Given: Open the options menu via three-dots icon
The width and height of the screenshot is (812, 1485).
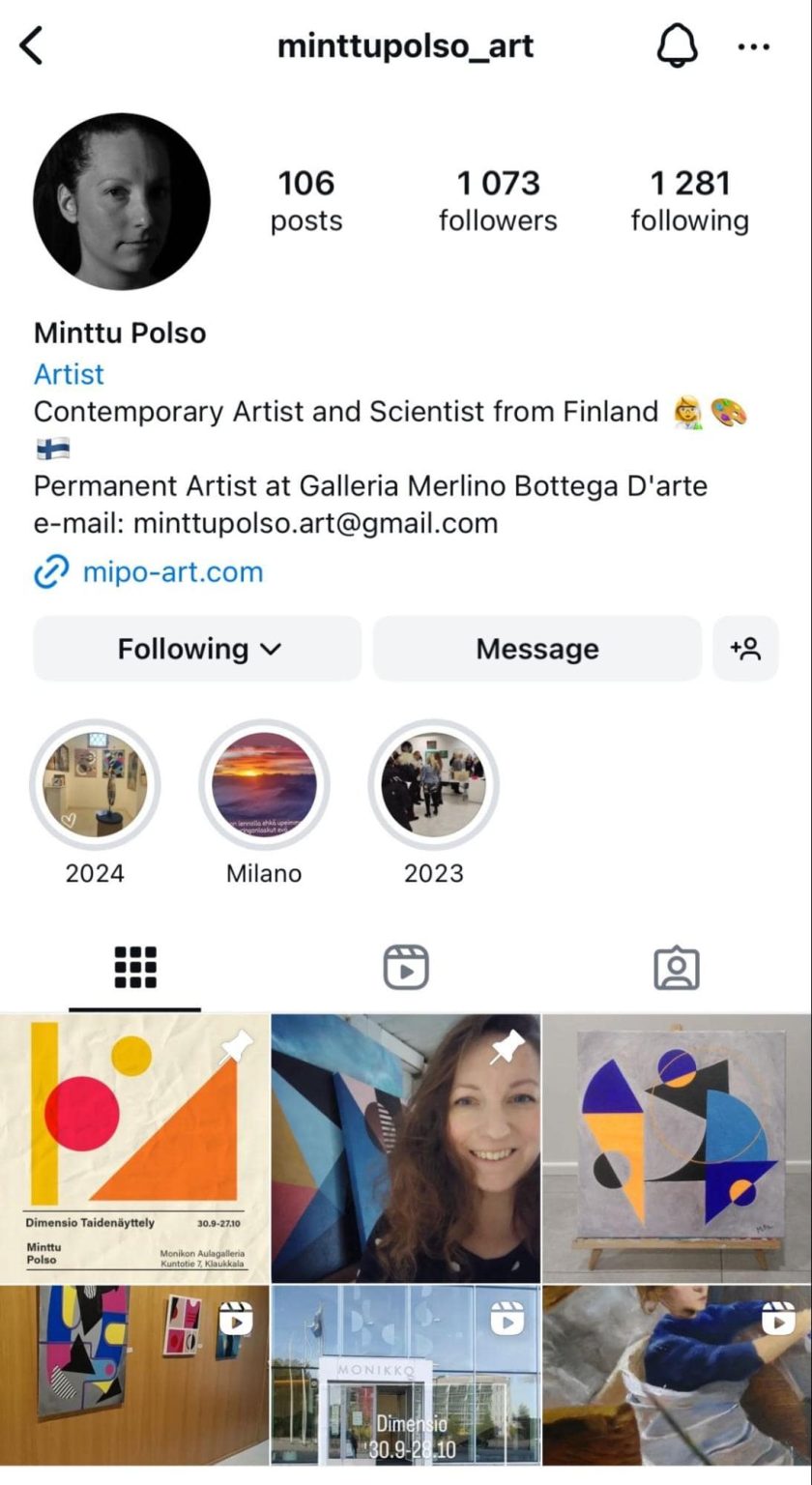Looking at the screenshot, I should (x=753, y=44).
